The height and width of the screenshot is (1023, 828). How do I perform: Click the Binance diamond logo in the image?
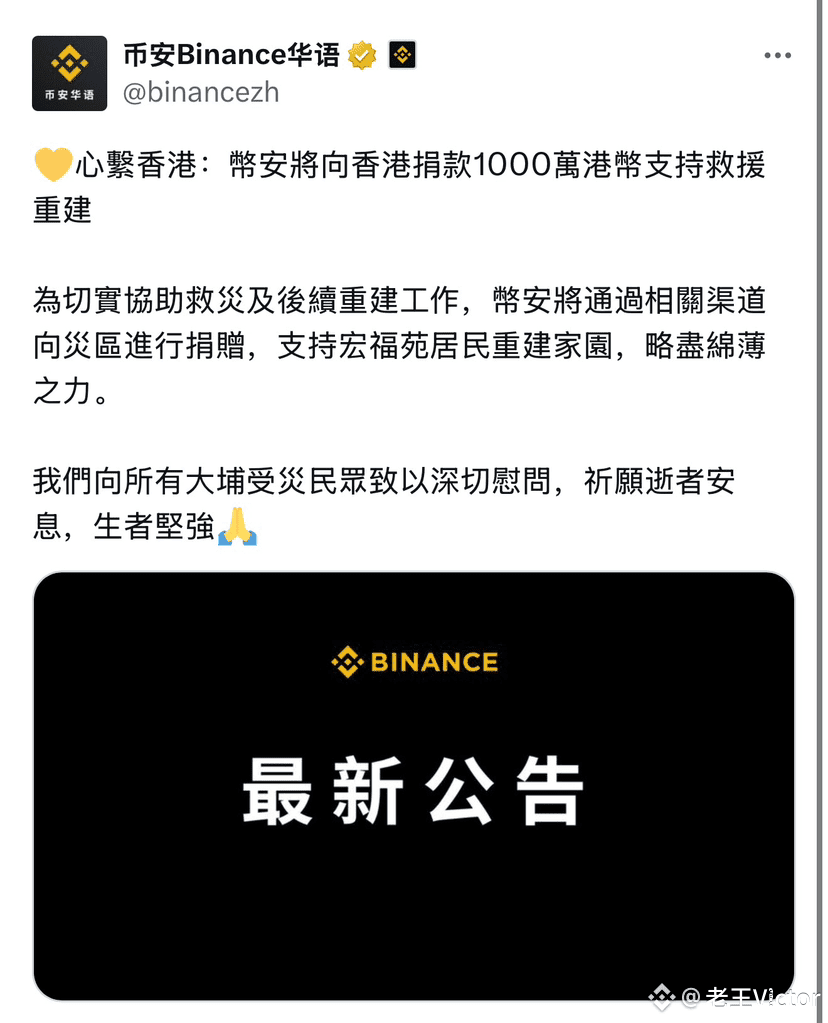coord(345,661)
